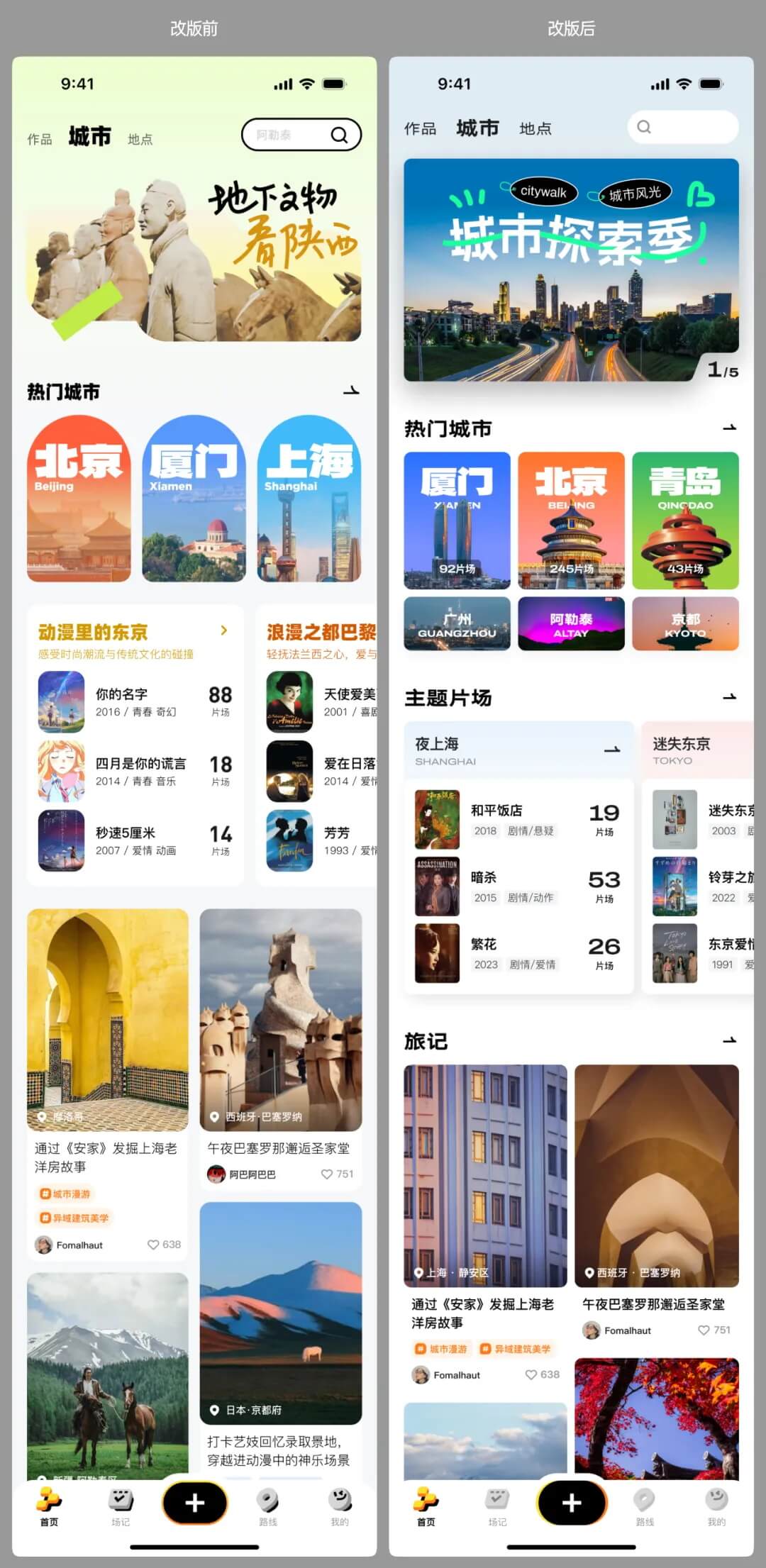Toggle the 城市漫游 tag chip
The width and height of the screenshot is (766, 1568).
(x=440, y=1350)
